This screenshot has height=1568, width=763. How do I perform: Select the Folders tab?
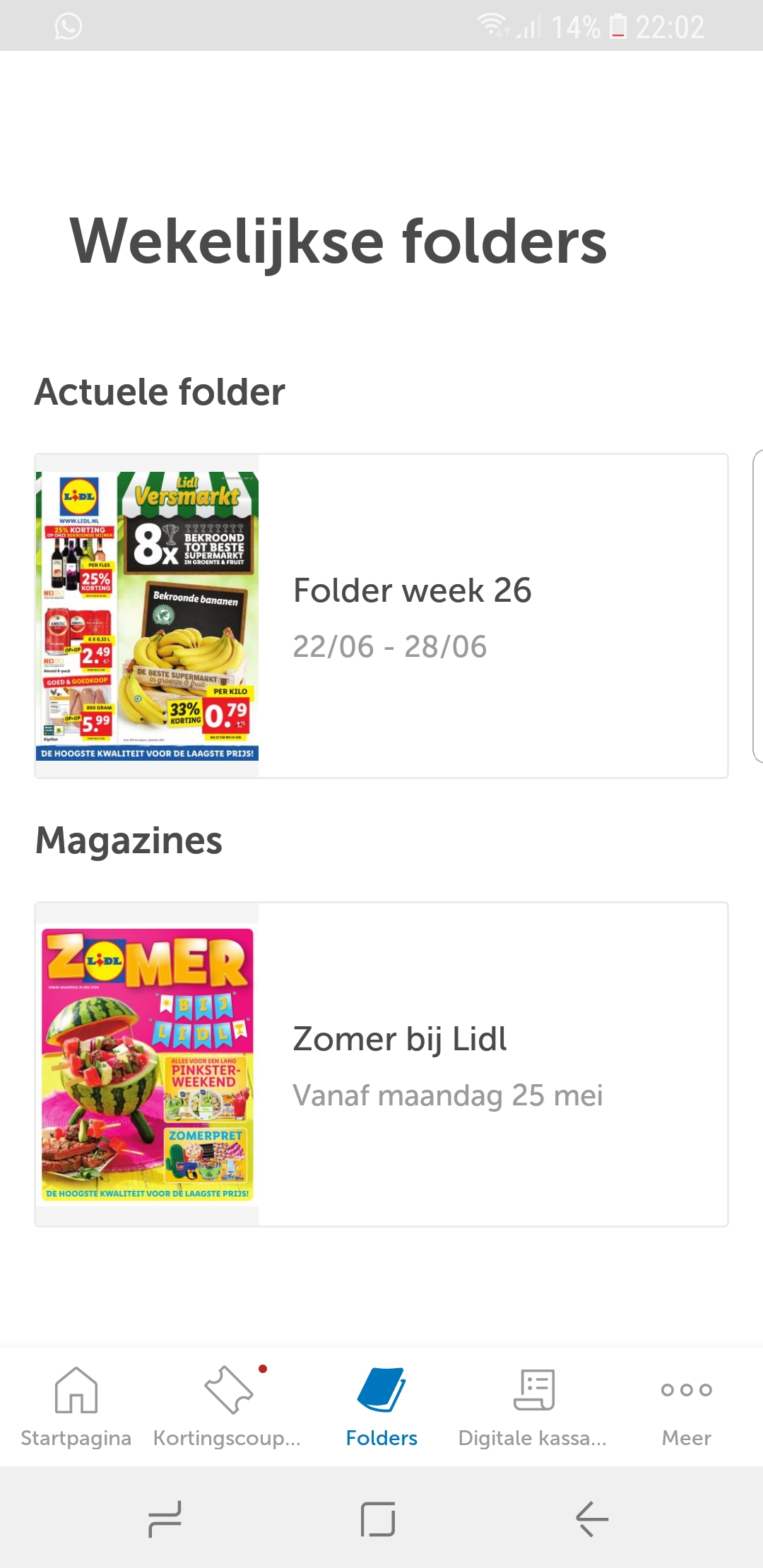click(381, 1407)
